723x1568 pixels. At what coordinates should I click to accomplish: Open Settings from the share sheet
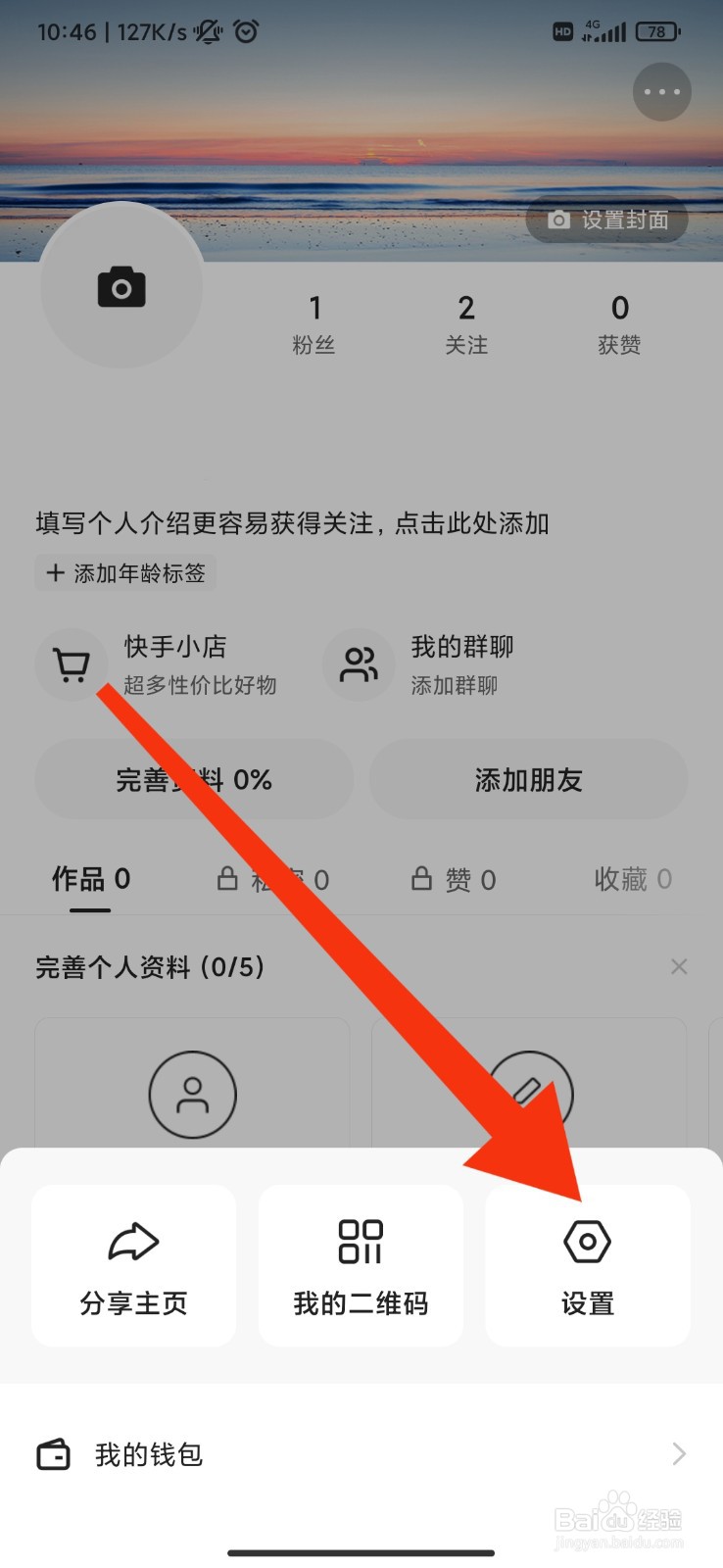coord(587,1264)
